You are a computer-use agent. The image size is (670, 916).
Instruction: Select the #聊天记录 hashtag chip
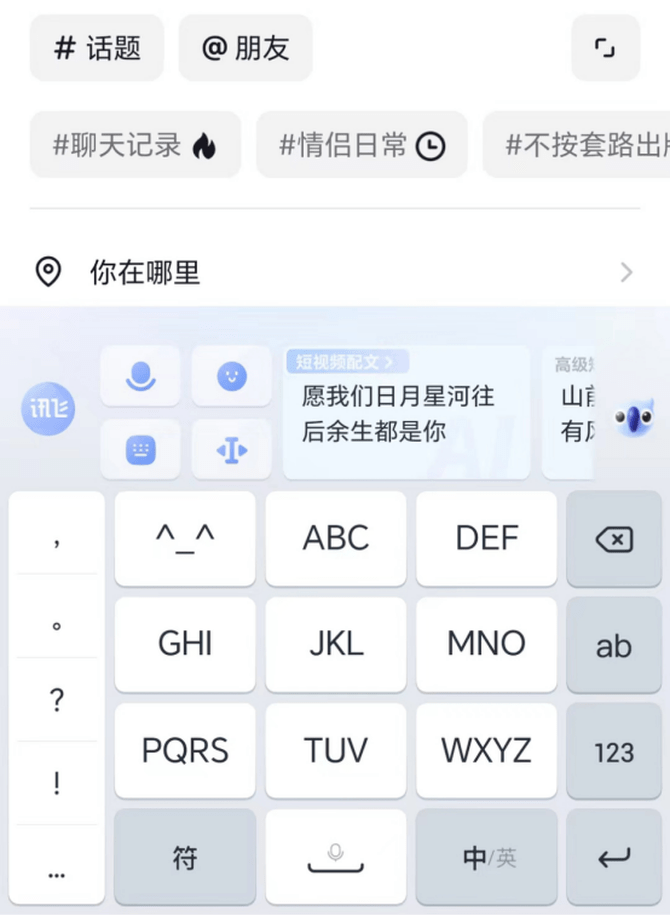pos(135,145)
